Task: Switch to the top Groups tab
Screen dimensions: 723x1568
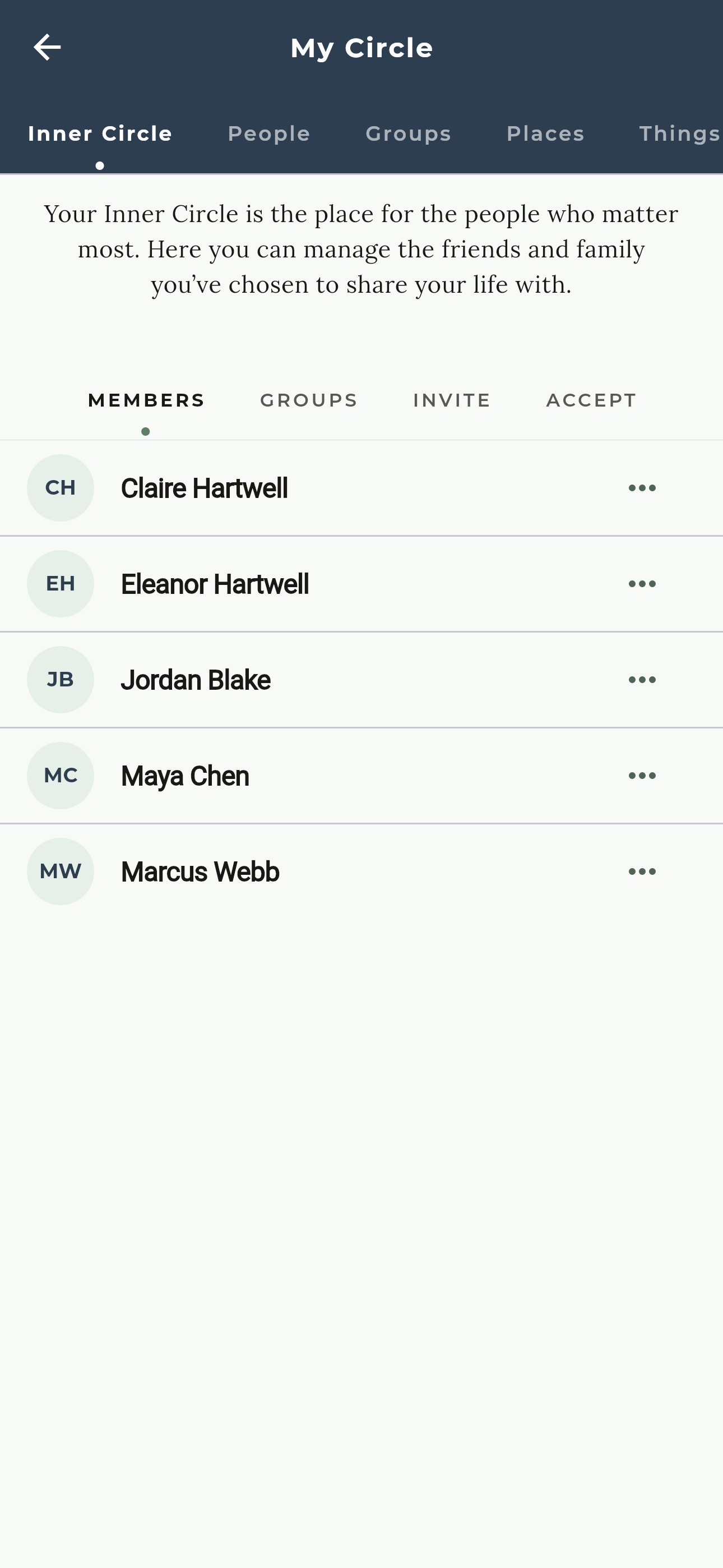Action: click(x=409, y=133)
